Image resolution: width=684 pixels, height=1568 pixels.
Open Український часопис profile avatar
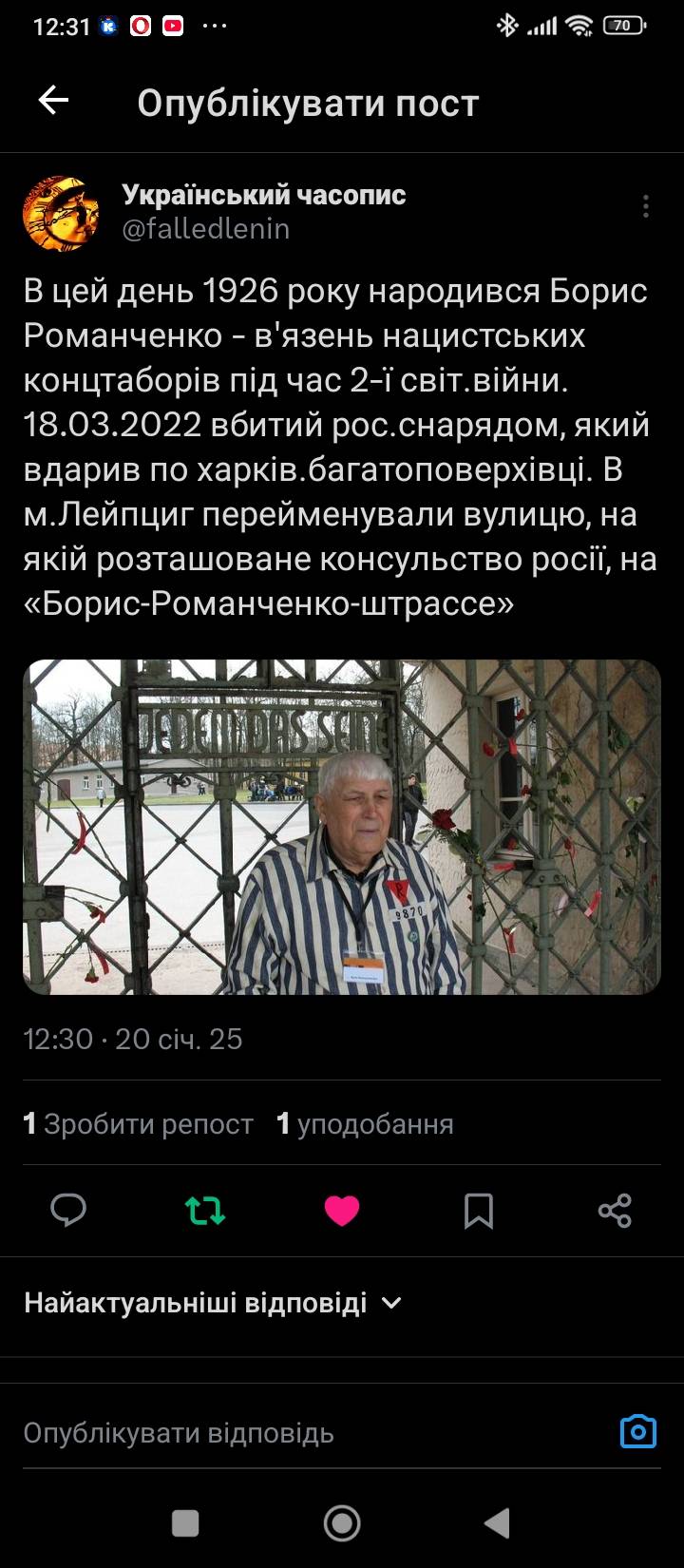(61, 213)
